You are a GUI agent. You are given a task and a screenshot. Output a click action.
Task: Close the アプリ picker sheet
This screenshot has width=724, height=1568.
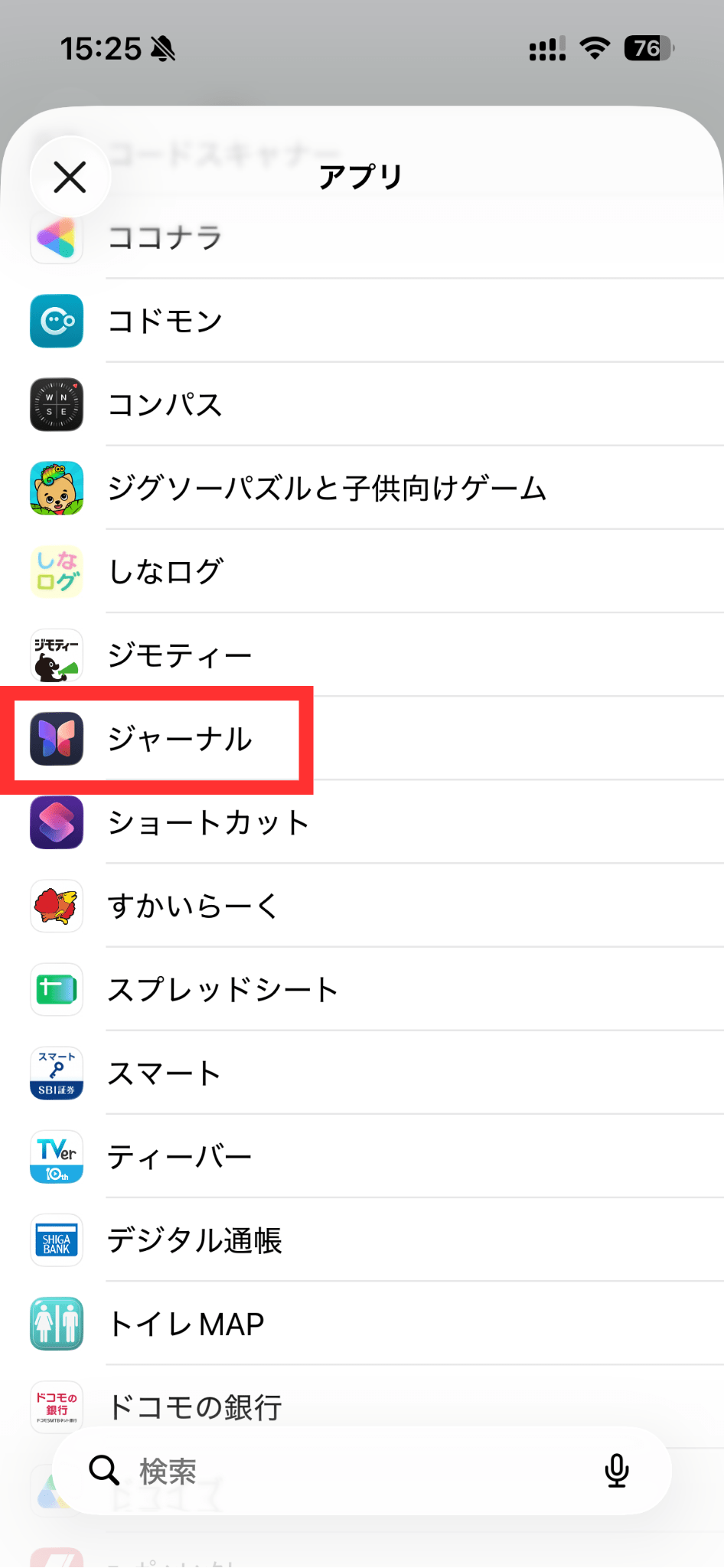coord(70,177)
